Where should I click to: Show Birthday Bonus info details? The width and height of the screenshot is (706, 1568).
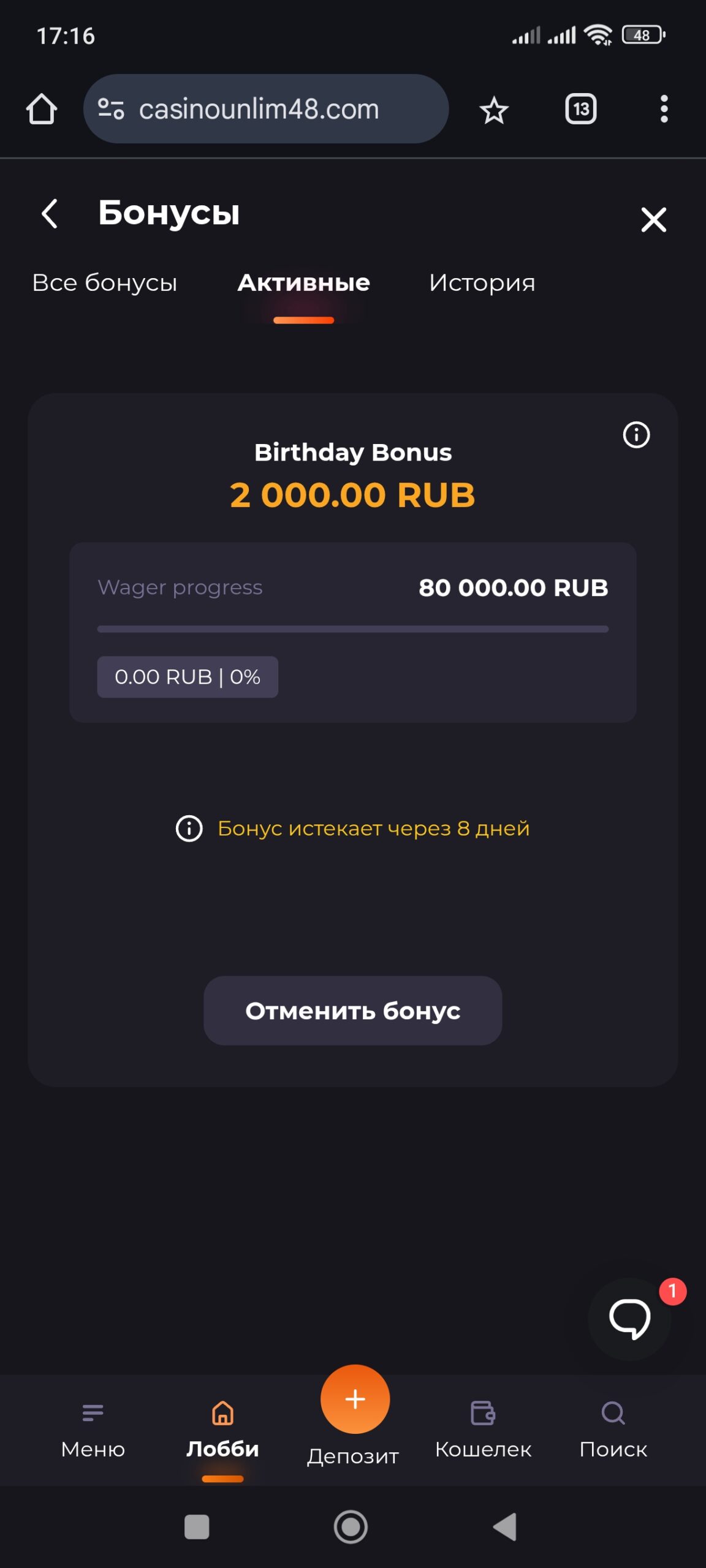point(636,435)
